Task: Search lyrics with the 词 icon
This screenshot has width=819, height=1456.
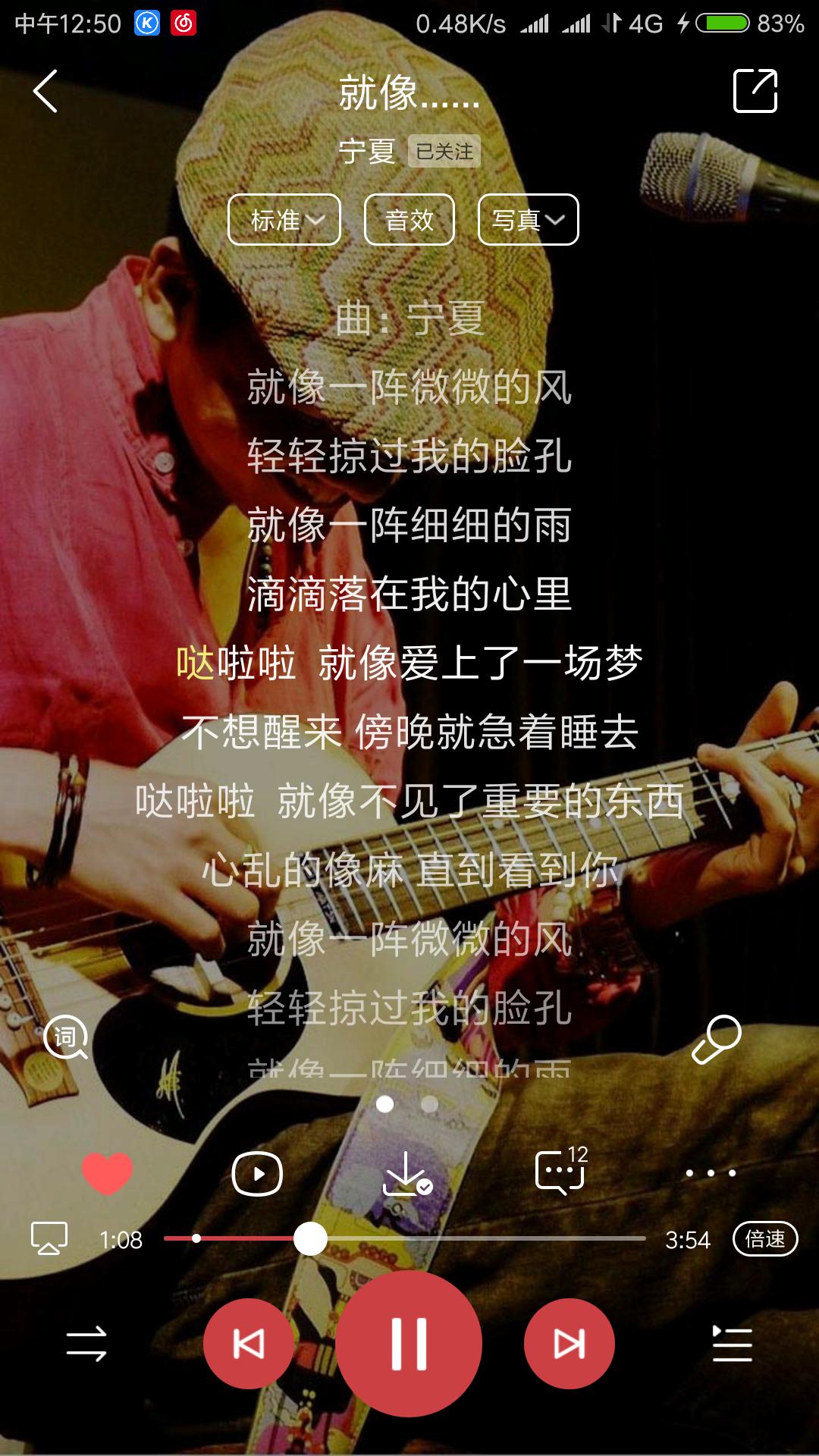Action: (x=66, y=1037)
